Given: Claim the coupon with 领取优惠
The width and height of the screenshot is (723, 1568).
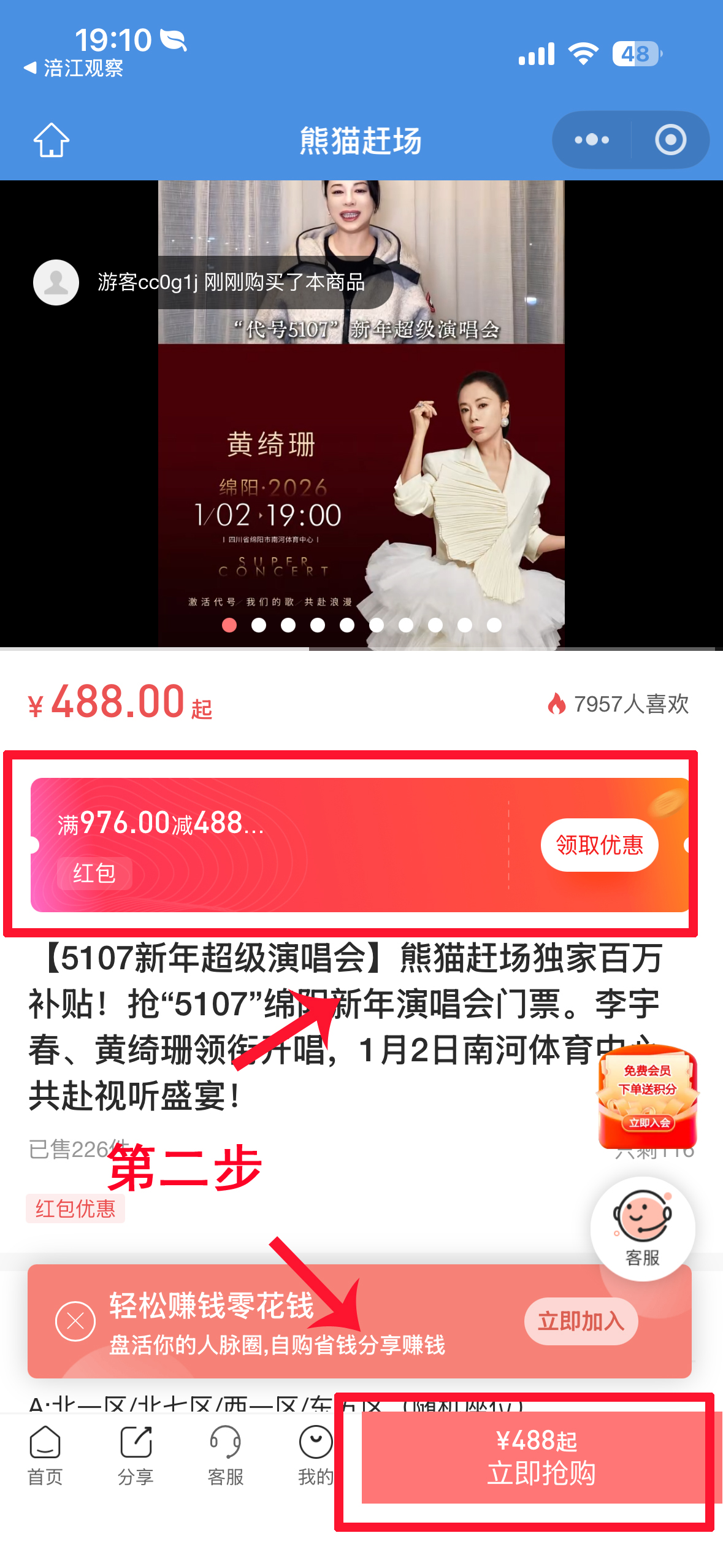Looking at the screenshot, I should click(x=599, y=845).
